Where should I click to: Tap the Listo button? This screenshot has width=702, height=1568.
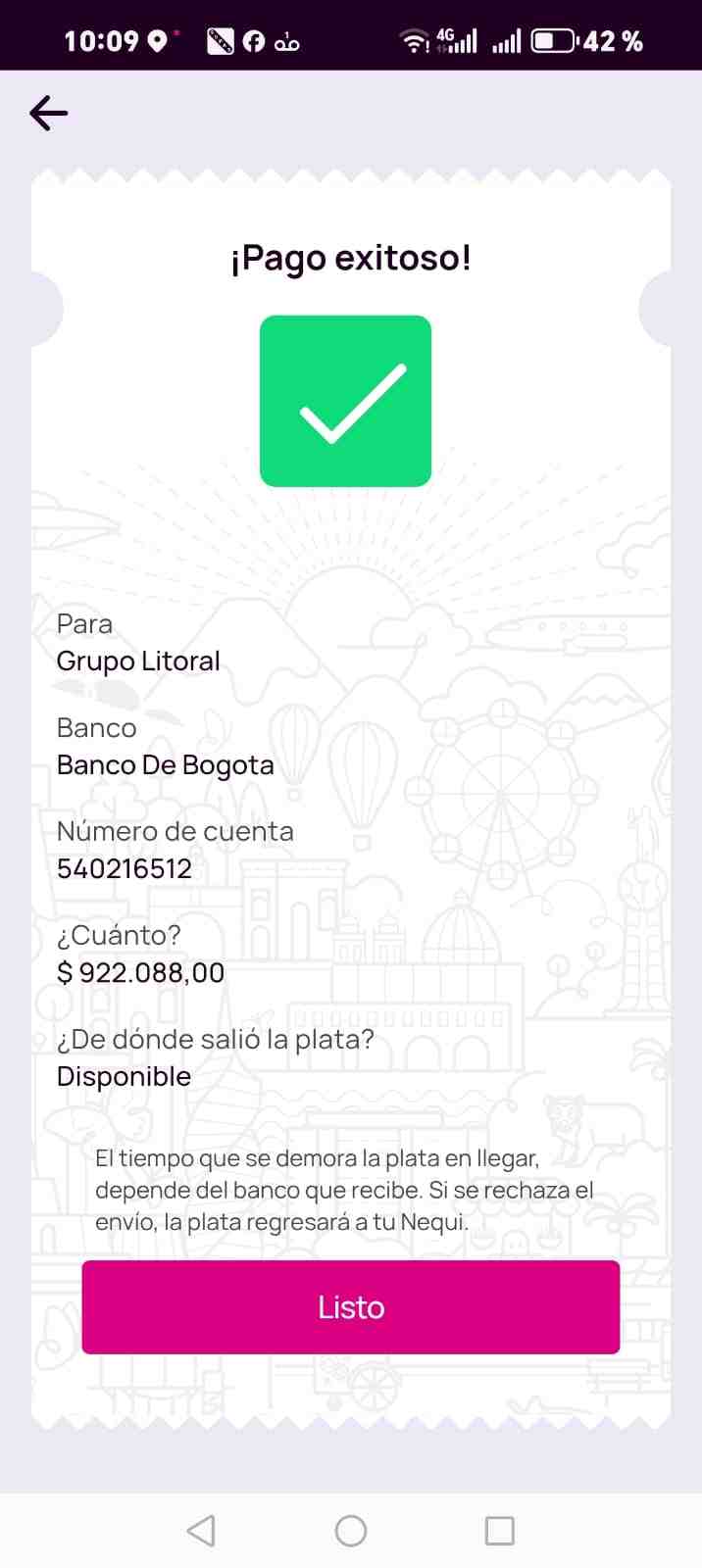pyautogui.click(x=351, y=1307)
